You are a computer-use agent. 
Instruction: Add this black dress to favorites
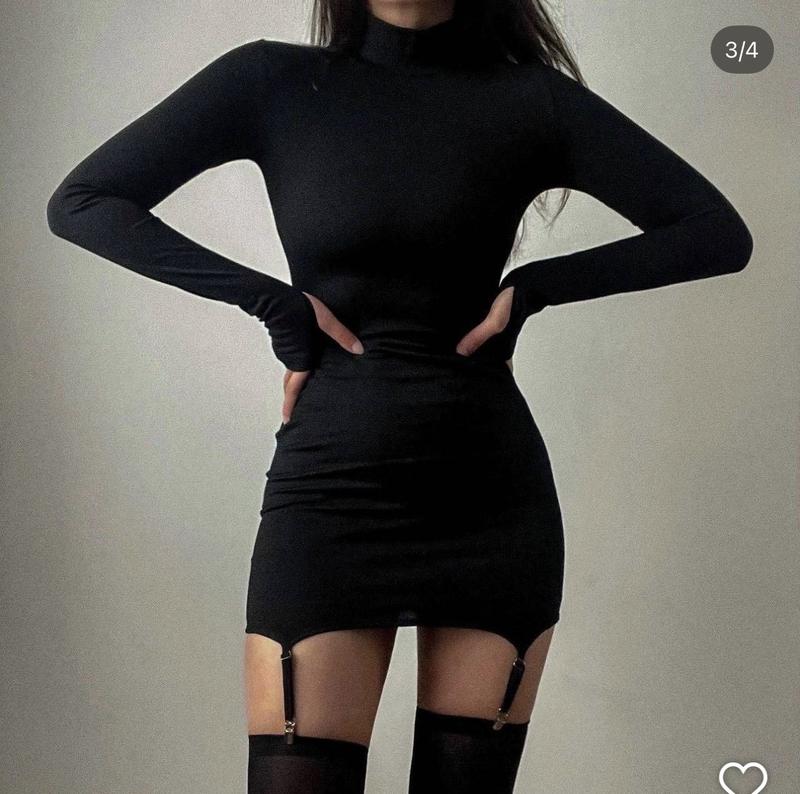click(743, 777)
